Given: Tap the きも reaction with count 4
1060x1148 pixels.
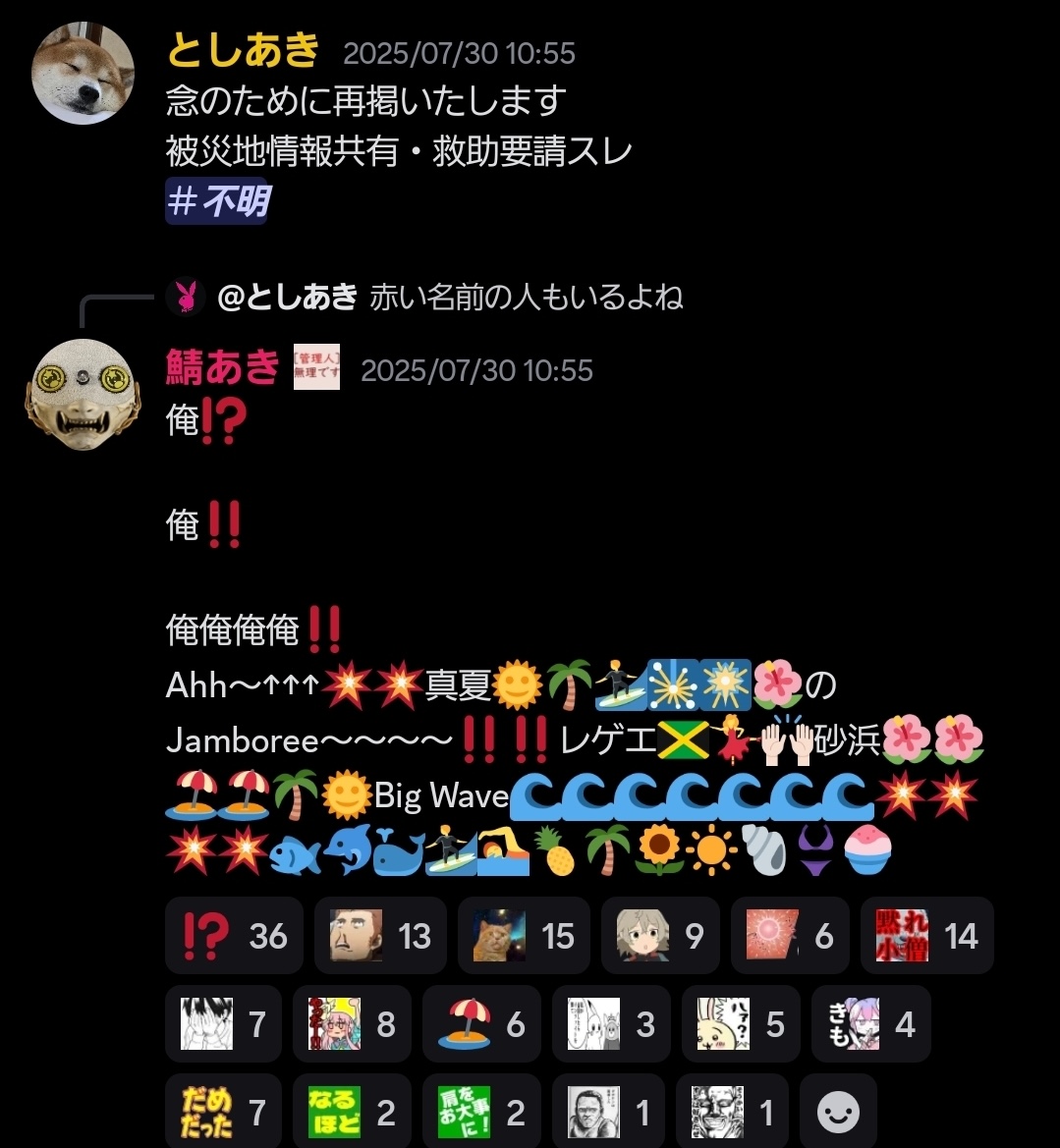Looking at the screenshot, I should (871, 1023).
